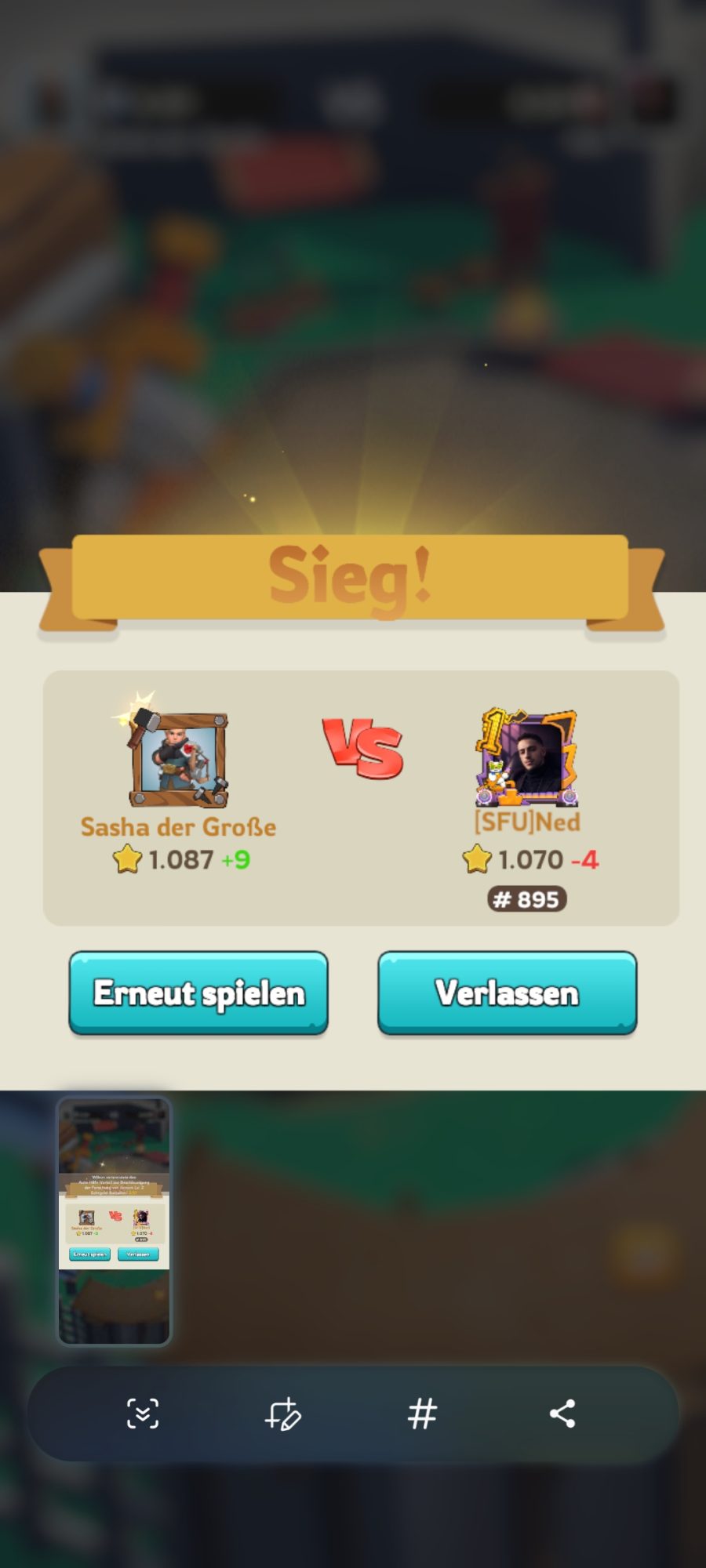Image resolution: width=706 pixels, height=1568 pixels.
Task: Start scroll capture from screenshot toolbar
Action: pos(143,1414)
